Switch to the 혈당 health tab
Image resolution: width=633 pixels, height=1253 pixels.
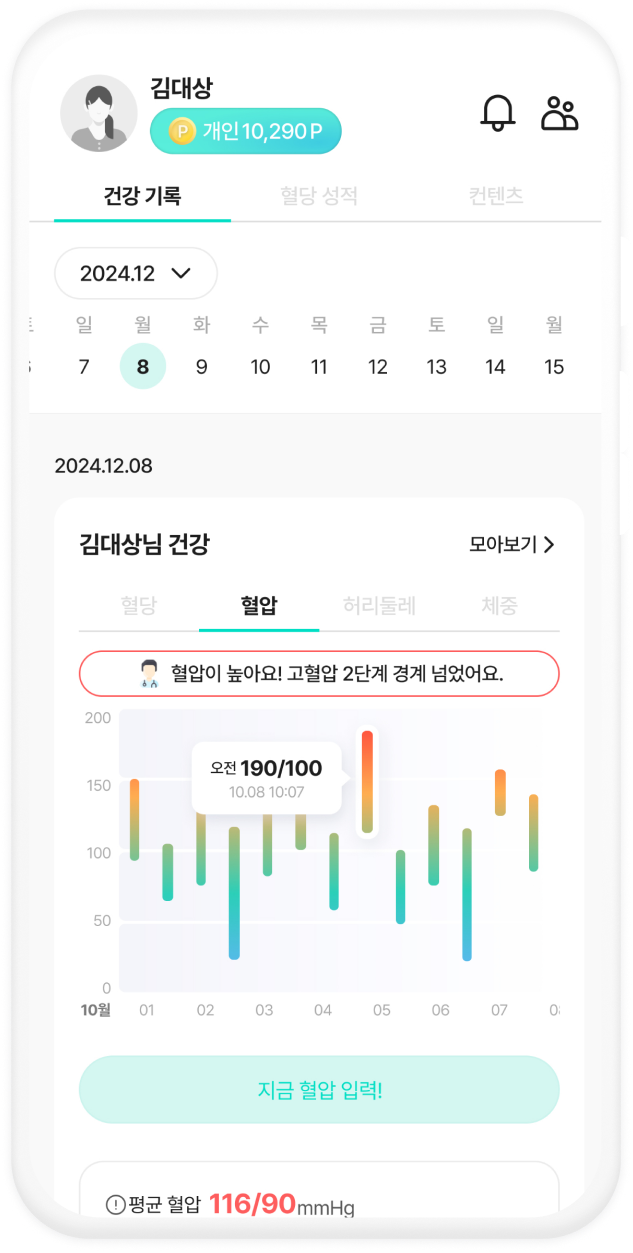pyautogui.click(x=139, y=605)
